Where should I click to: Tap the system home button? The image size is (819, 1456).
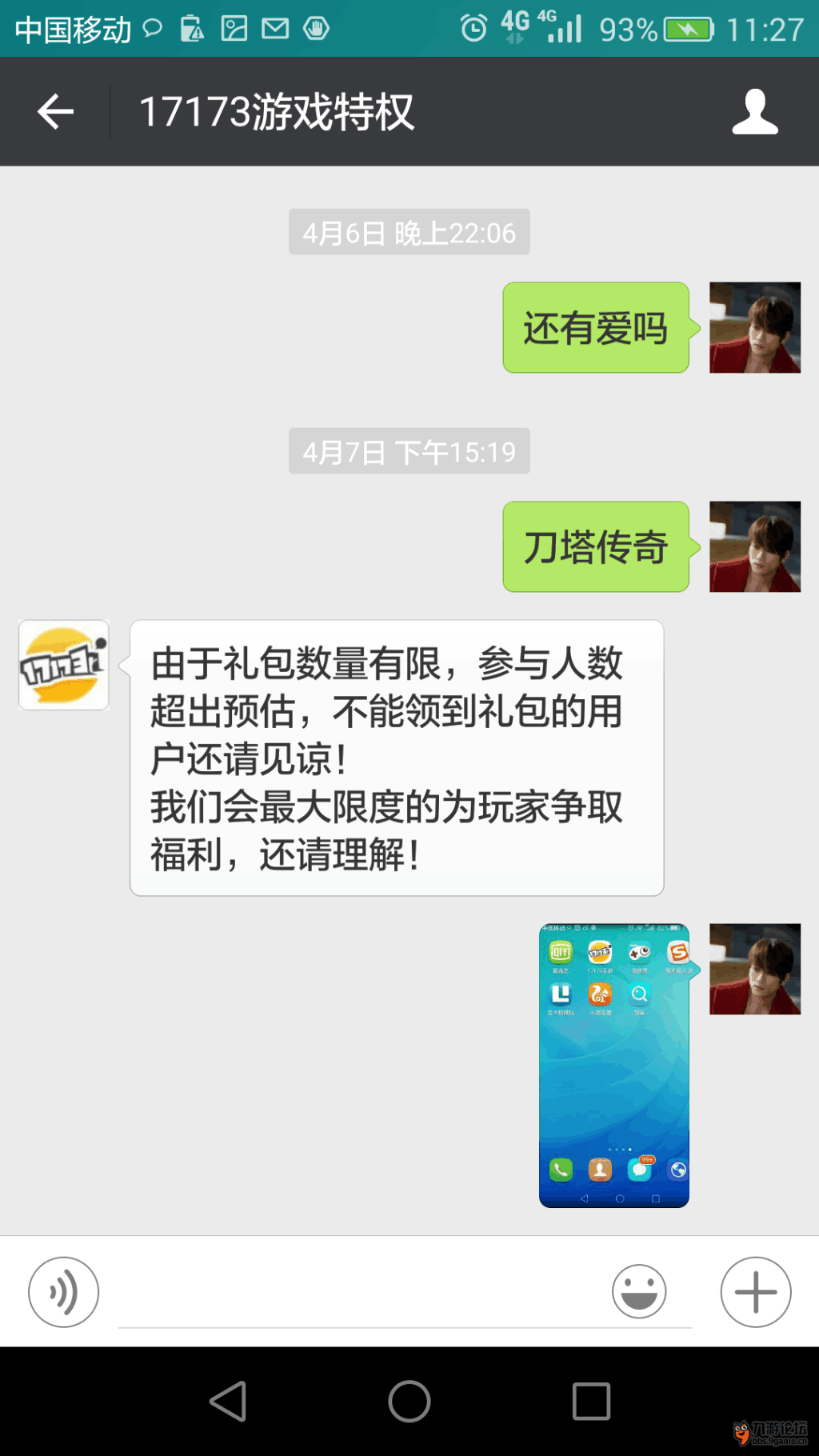[x=409, y=1402]
